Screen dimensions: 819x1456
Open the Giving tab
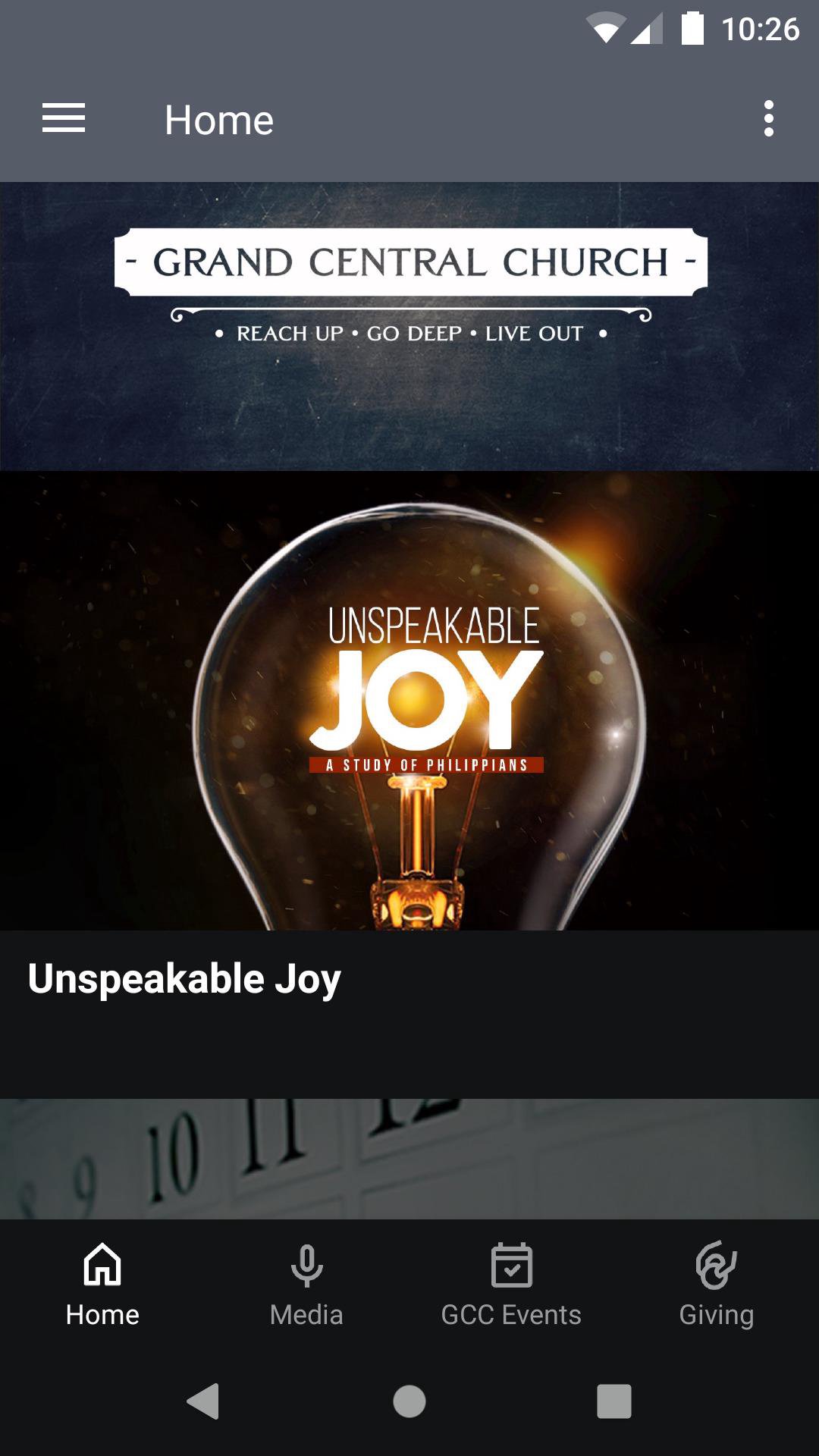(x=716, y=1285)
